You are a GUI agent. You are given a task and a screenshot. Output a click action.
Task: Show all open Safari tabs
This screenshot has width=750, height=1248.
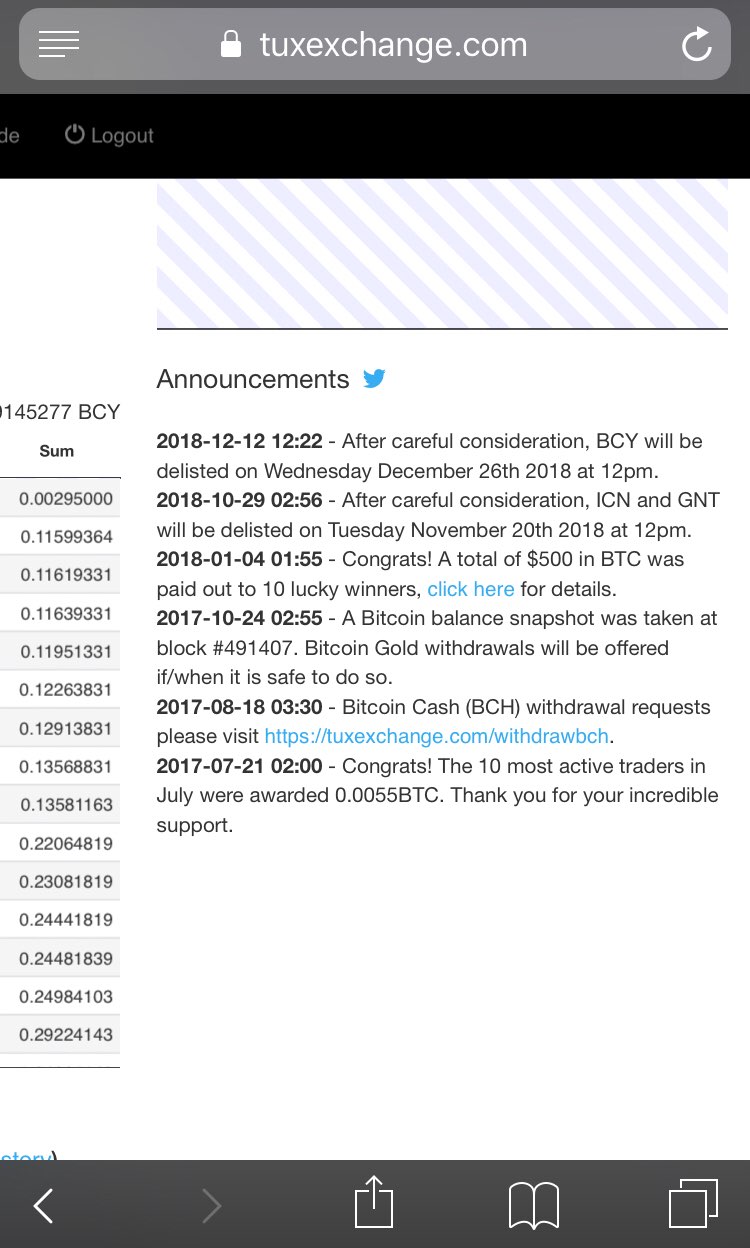(693, 1203)
